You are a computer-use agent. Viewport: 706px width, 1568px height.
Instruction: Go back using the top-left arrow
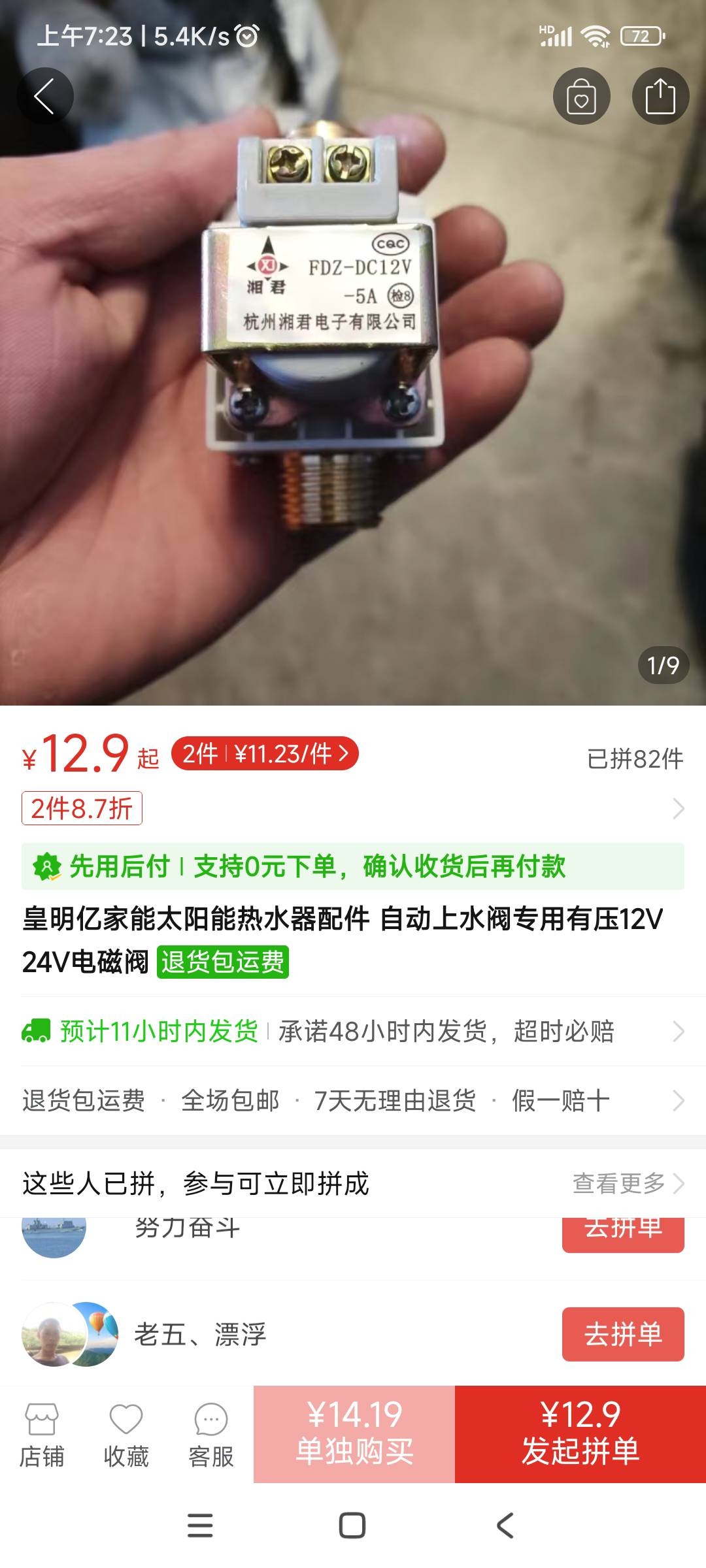pos(44,96)
